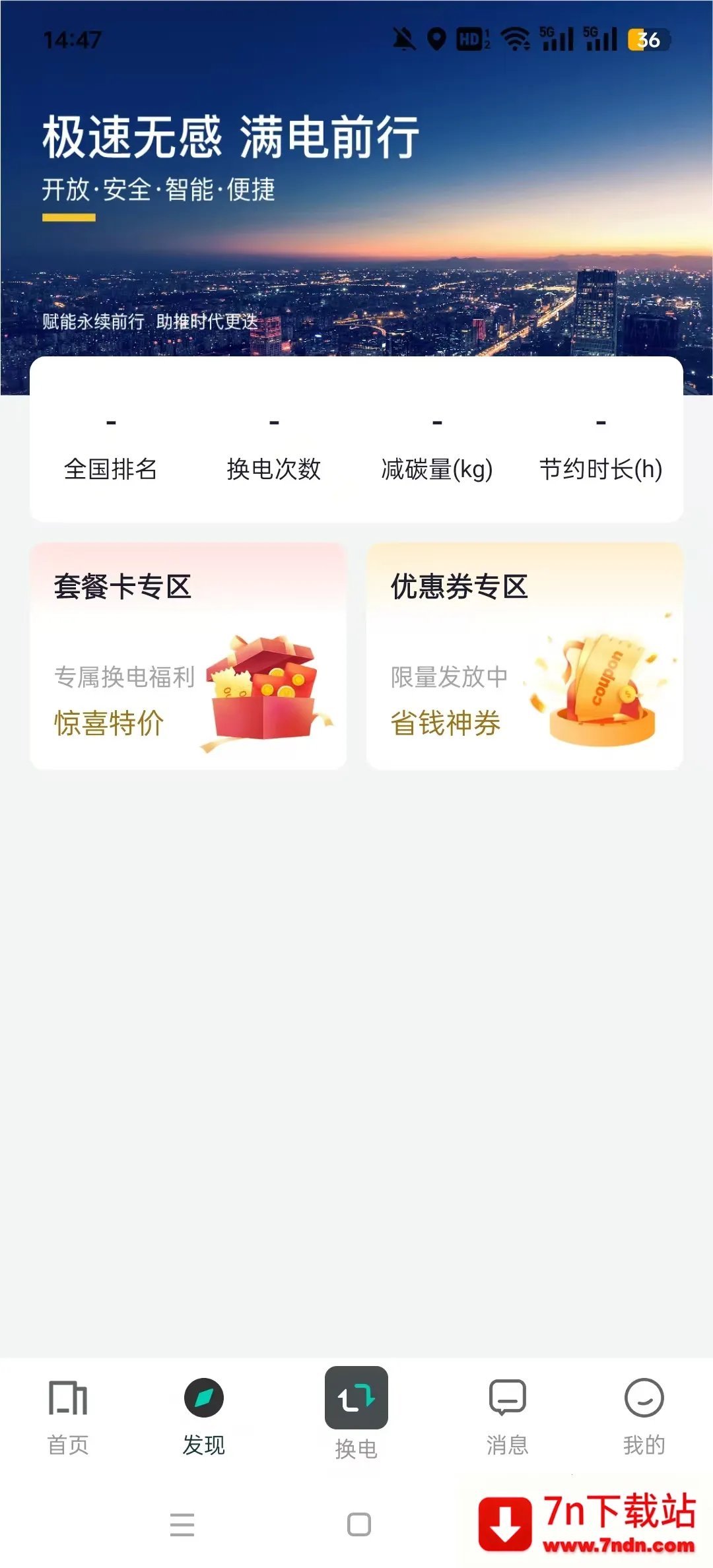Tap the system home button
713x1568 pixels.
[x=359, y=1524]
